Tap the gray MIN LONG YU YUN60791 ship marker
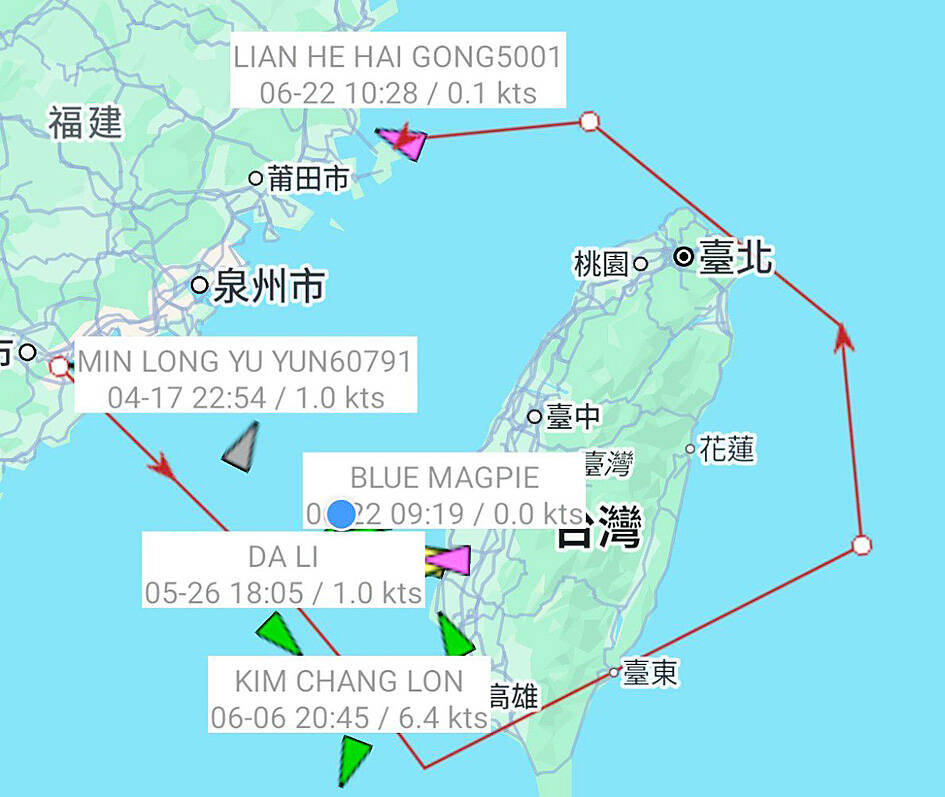 [242, 447]
